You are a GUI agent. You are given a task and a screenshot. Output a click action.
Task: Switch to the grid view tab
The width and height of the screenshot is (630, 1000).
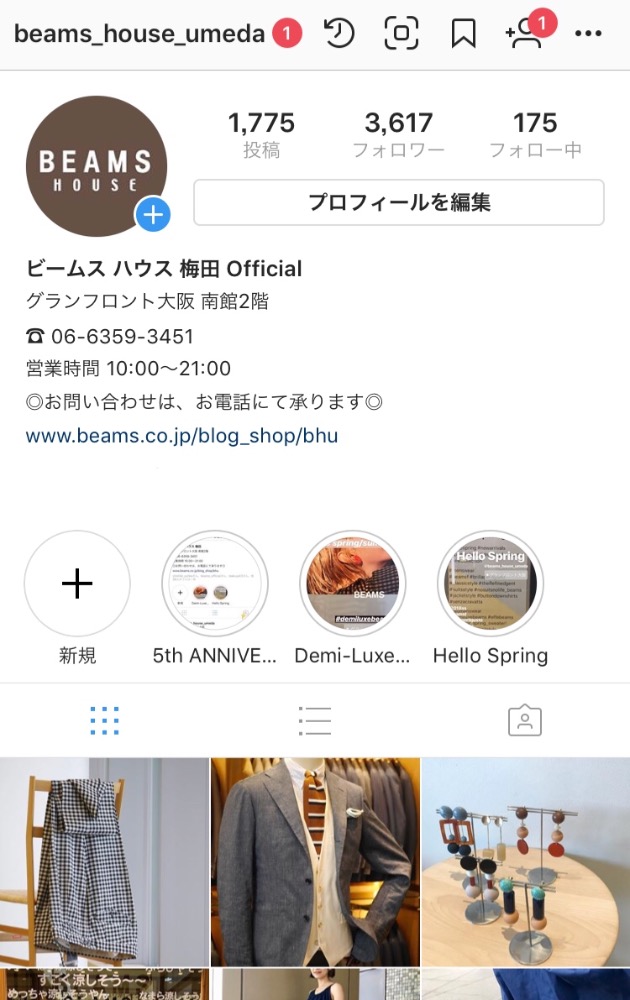[x=104, y=720]
